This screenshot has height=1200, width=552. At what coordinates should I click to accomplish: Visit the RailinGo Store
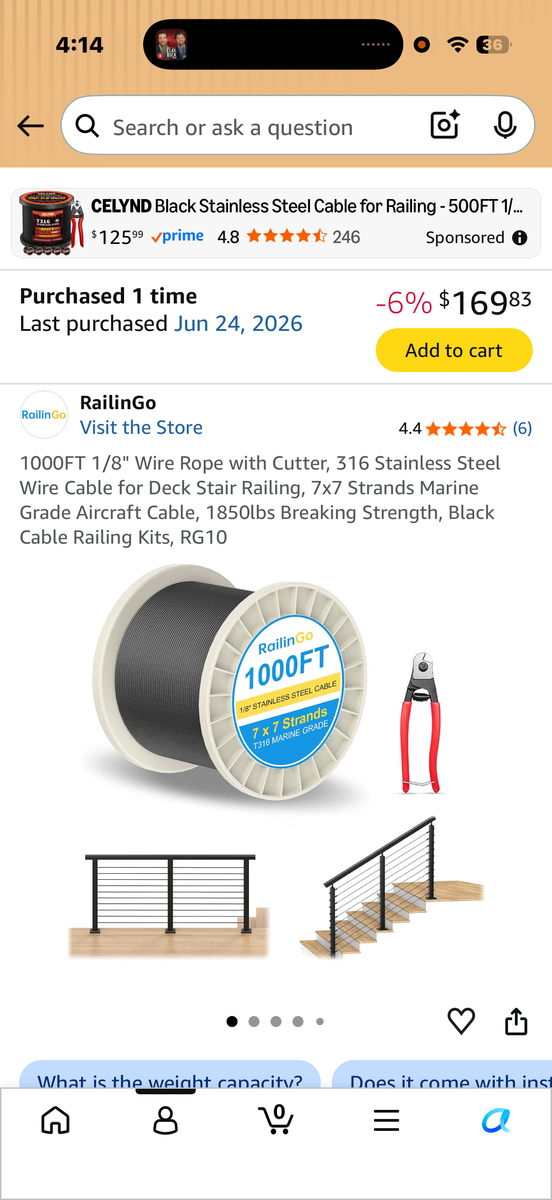point(141,427)
